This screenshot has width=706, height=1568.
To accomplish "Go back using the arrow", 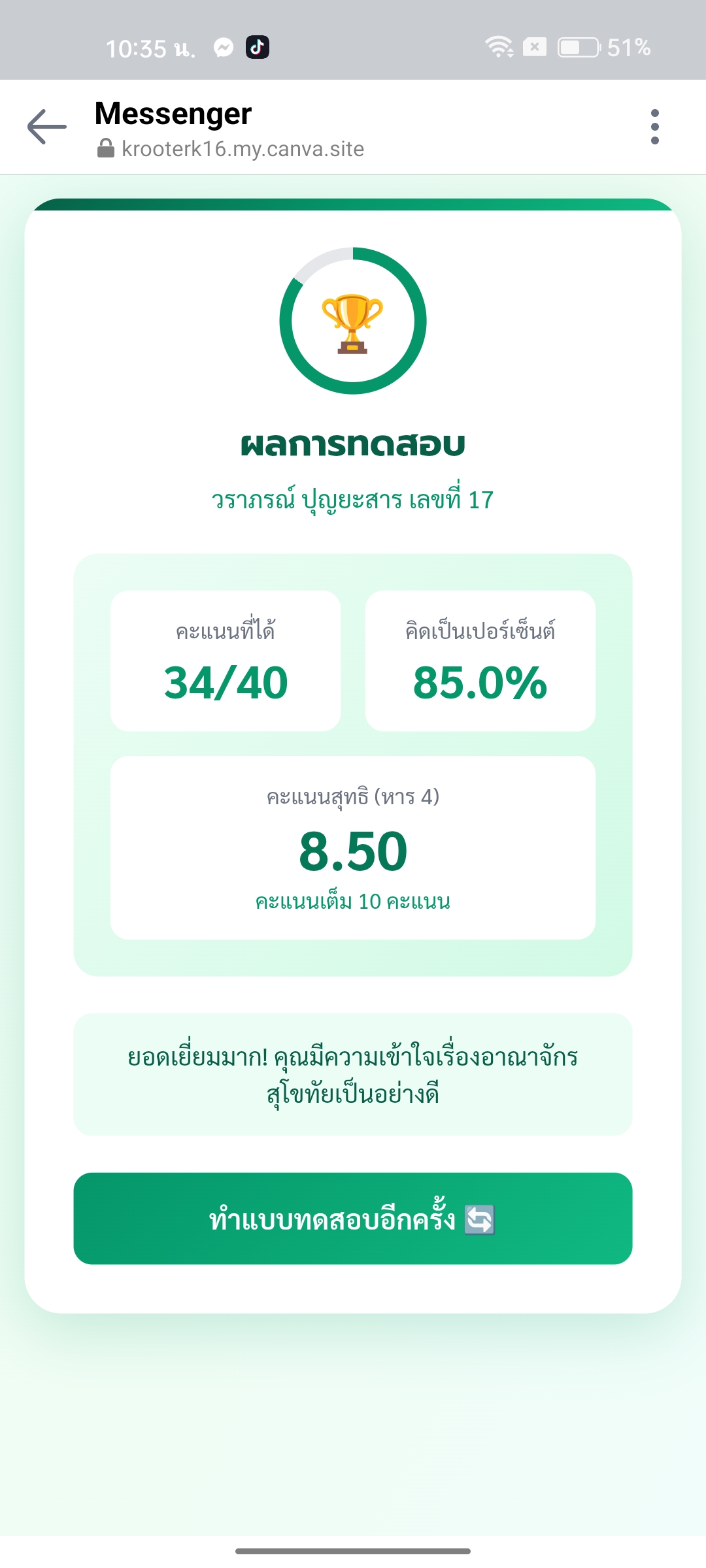I will [47, 127].
